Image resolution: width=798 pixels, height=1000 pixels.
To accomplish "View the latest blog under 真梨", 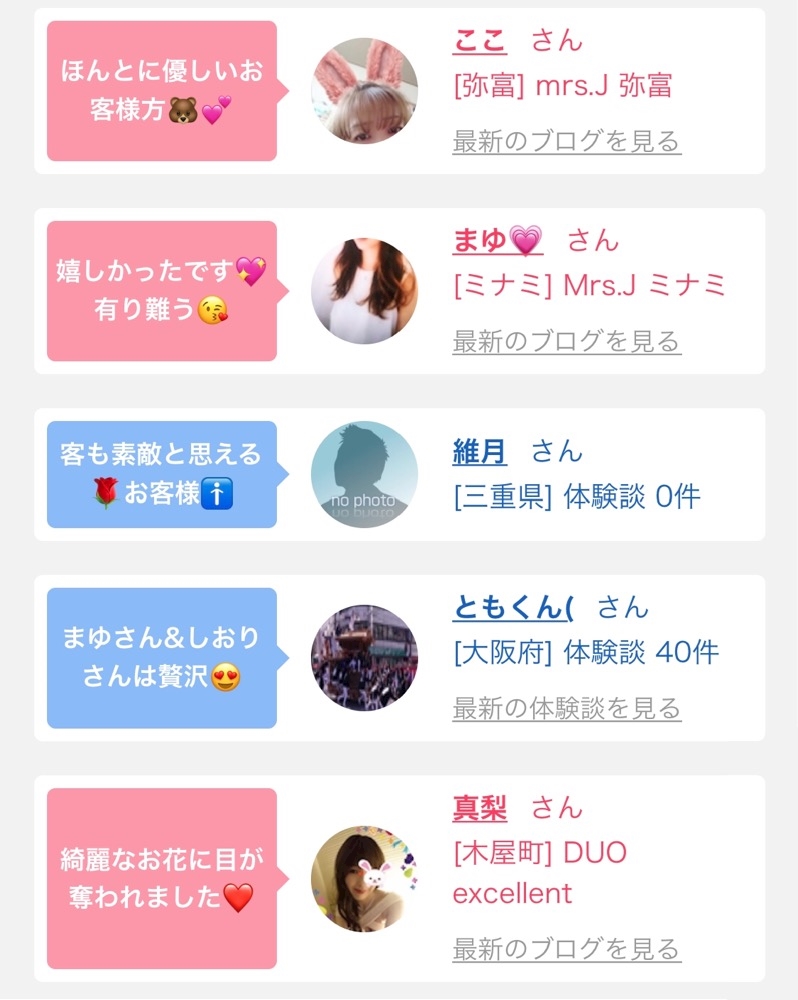I will click(566, 949).
